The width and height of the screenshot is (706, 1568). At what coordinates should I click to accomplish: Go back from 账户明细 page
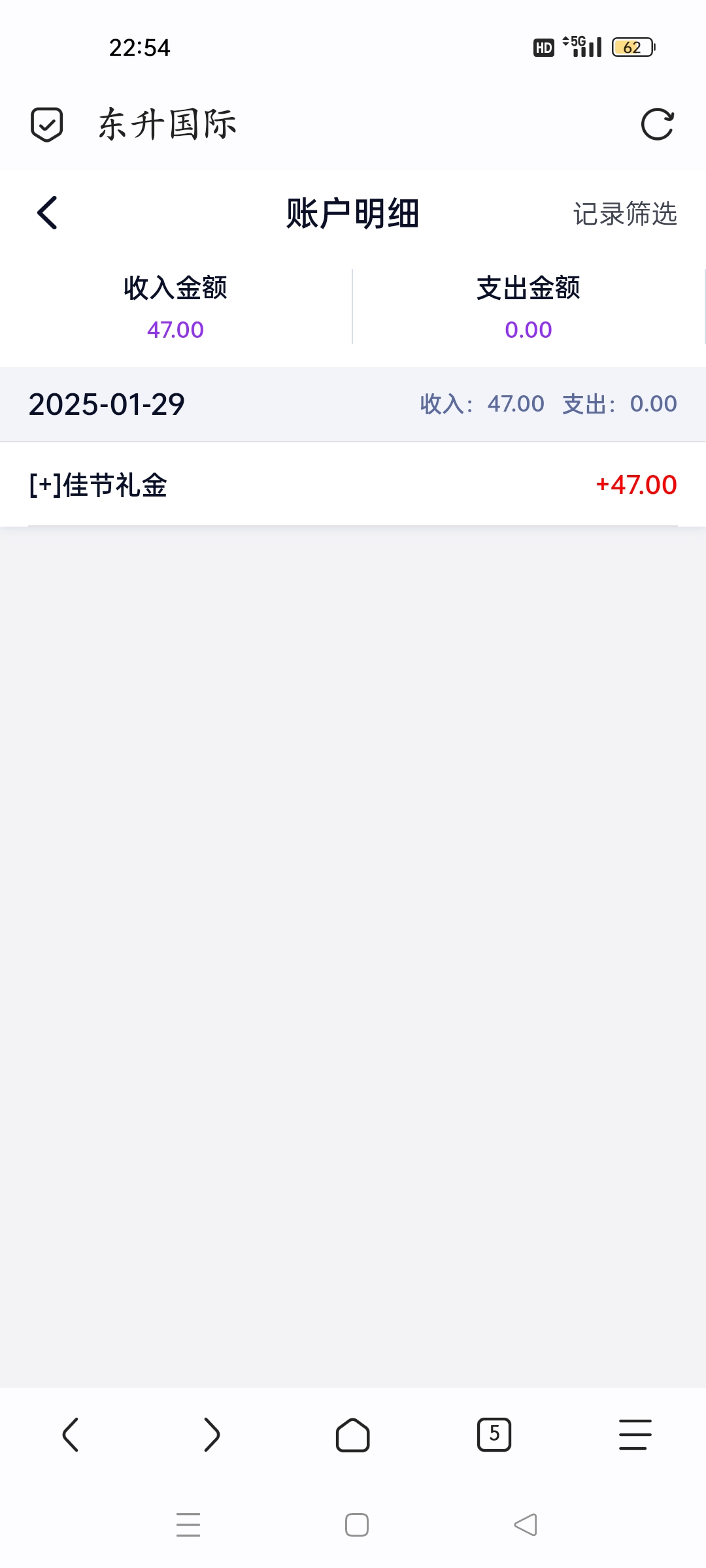47,213
